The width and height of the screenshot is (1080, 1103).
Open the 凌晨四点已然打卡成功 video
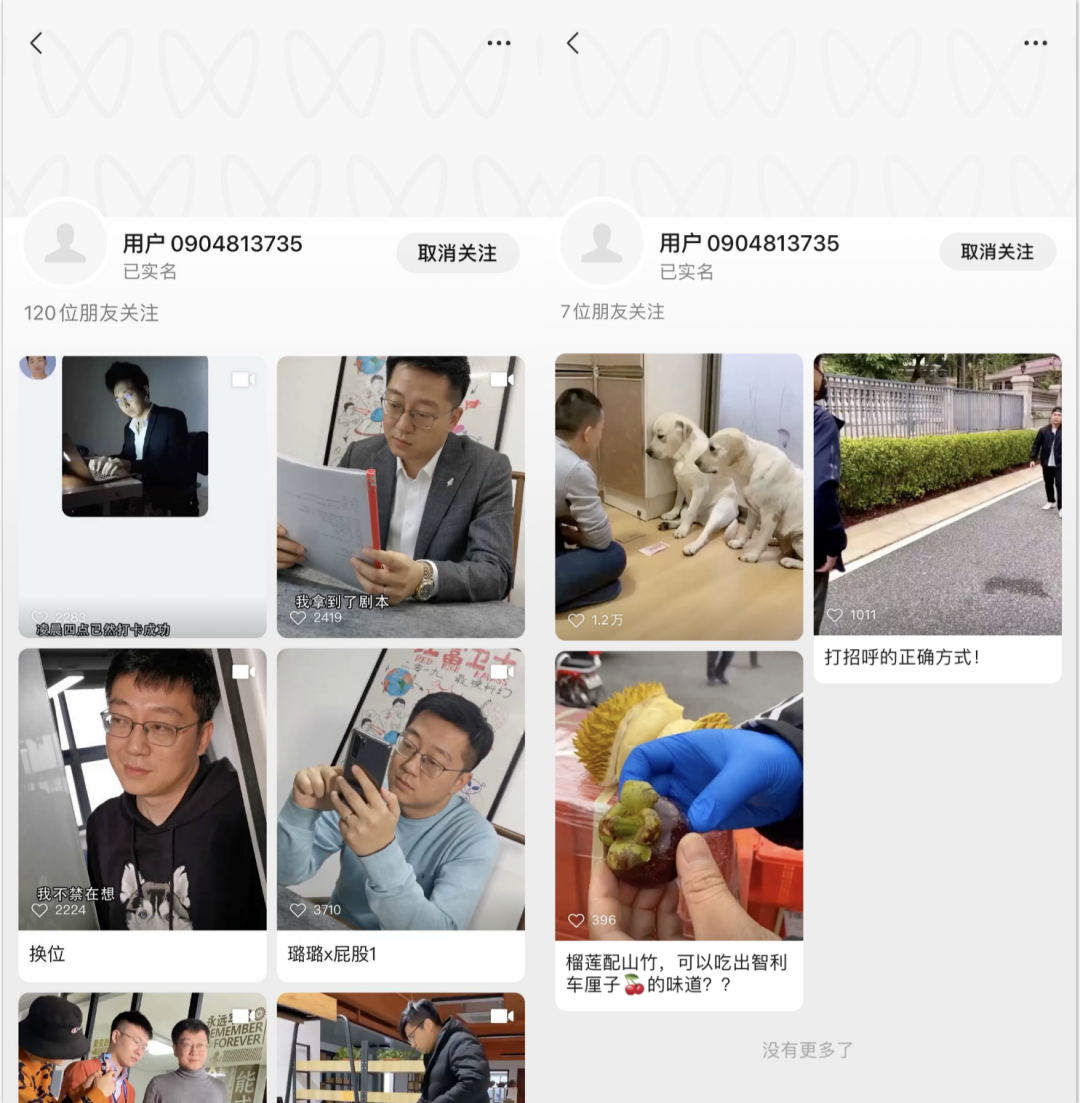point(142,495)
